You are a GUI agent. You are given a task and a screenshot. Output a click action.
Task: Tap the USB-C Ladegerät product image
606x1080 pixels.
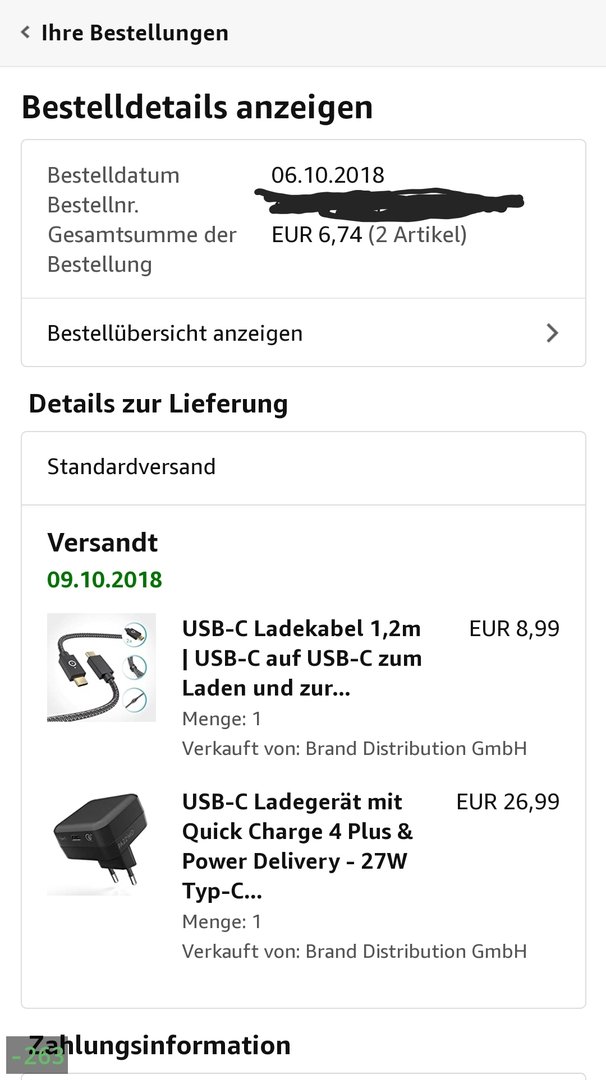(101, 844)
